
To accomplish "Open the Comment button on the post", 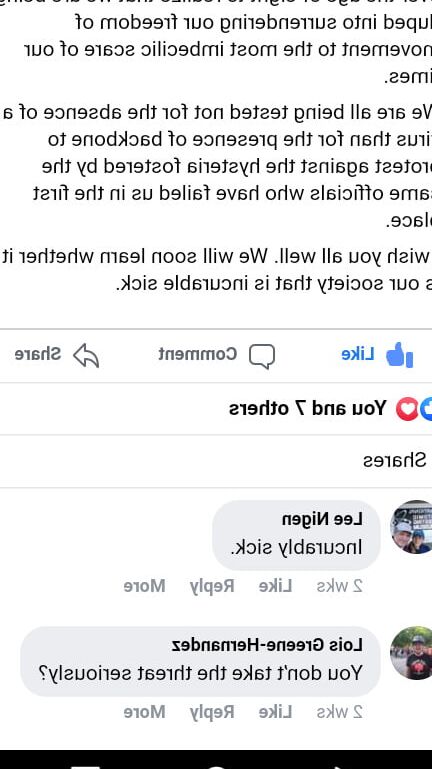I will tap(216, 355).
